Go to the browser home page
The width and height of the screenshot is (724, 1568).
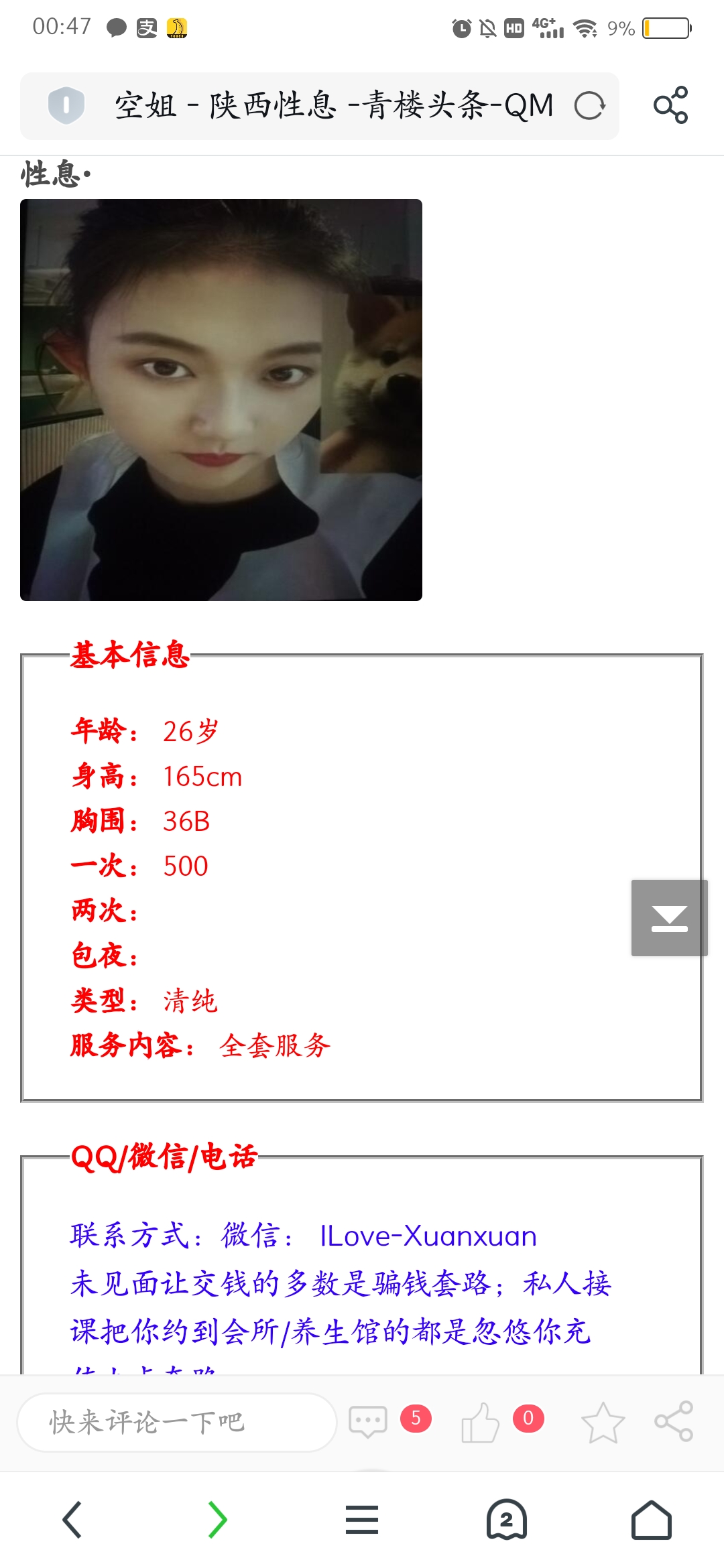[x=651, y=1520]
